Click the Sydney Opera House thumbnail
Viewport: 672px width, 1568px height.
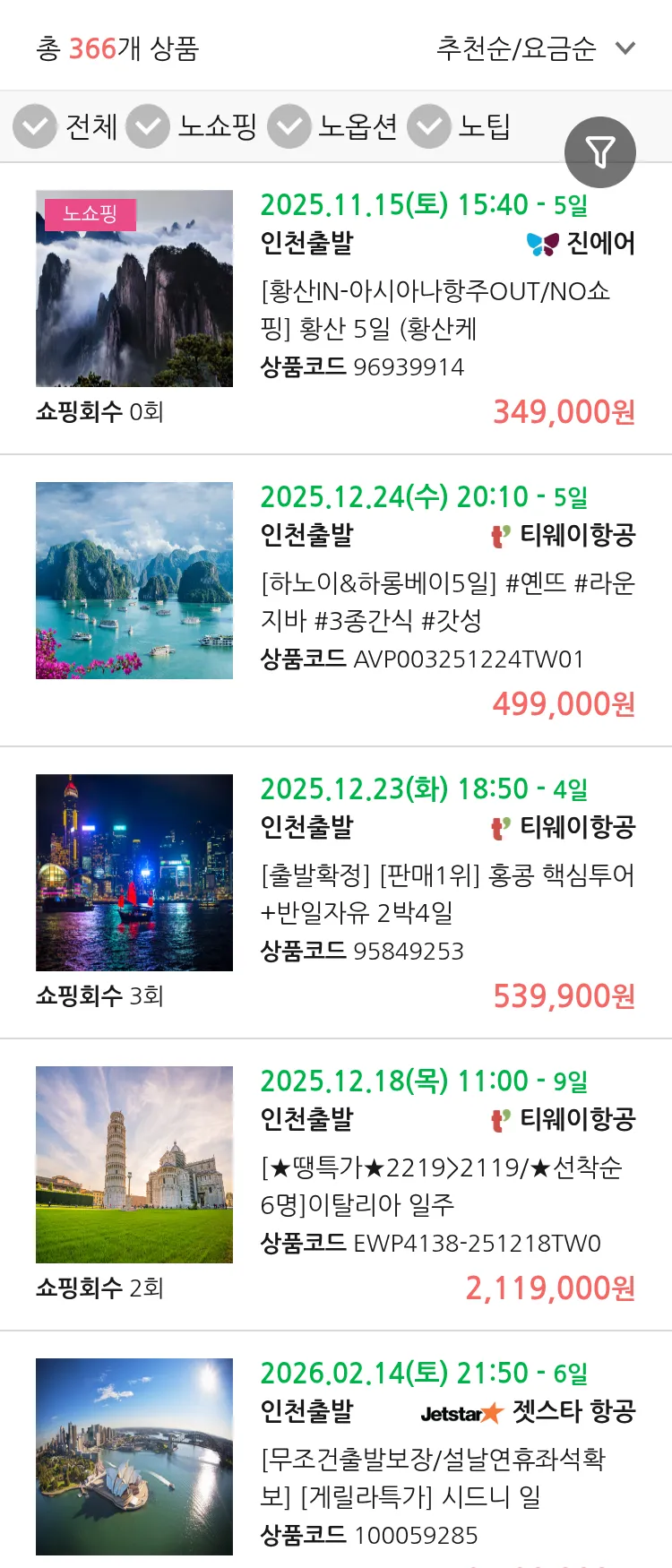click(134, 1456)
